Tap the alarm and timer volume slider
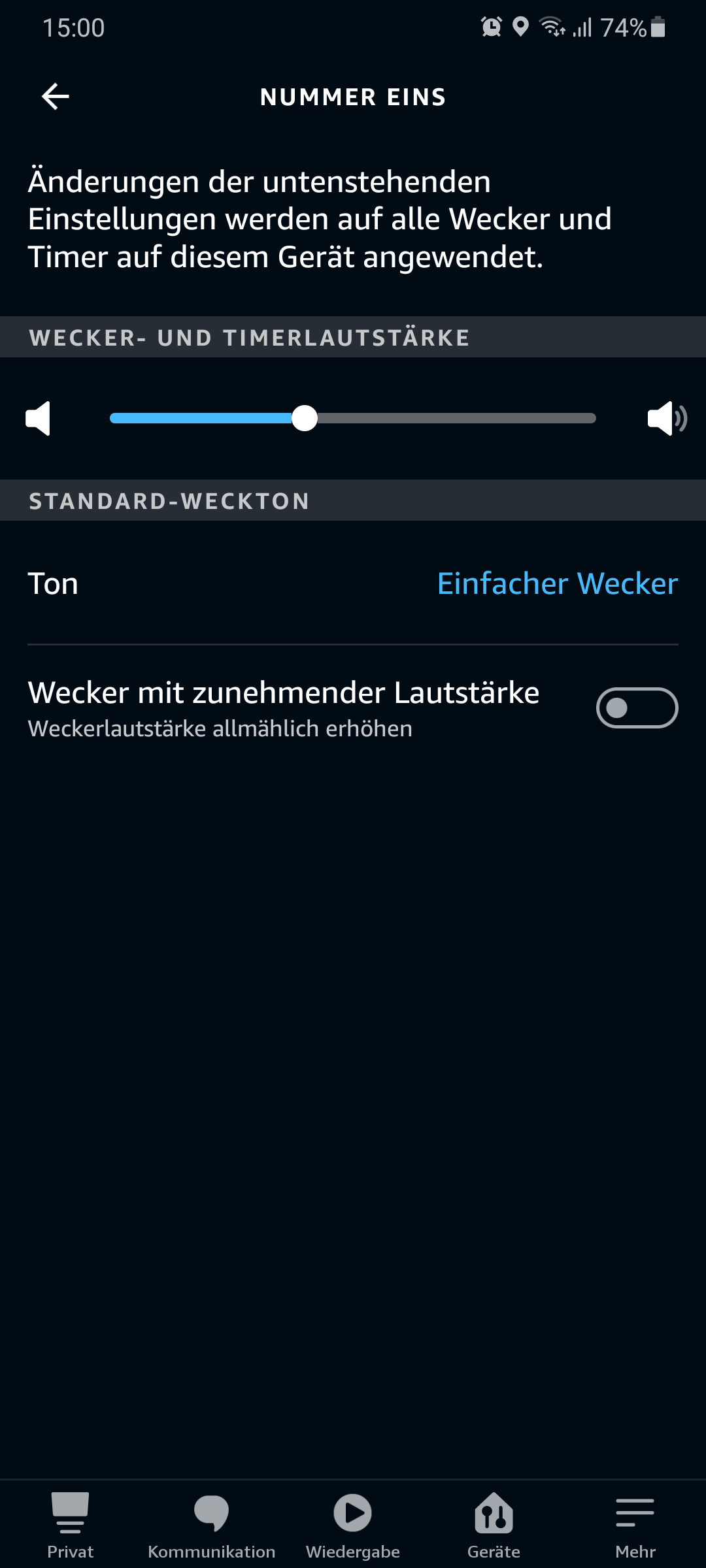 [353, 418]
